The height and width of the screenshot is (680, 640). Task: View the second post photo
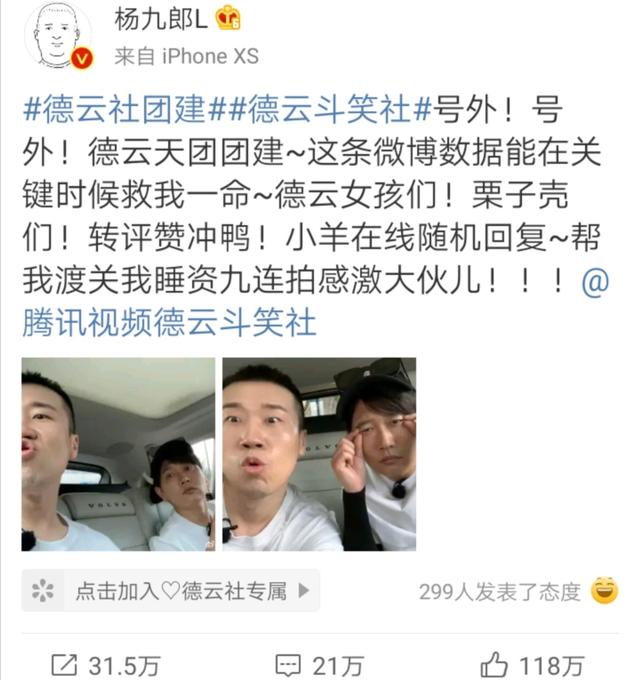pyautogui.click(x=319, y=454)
